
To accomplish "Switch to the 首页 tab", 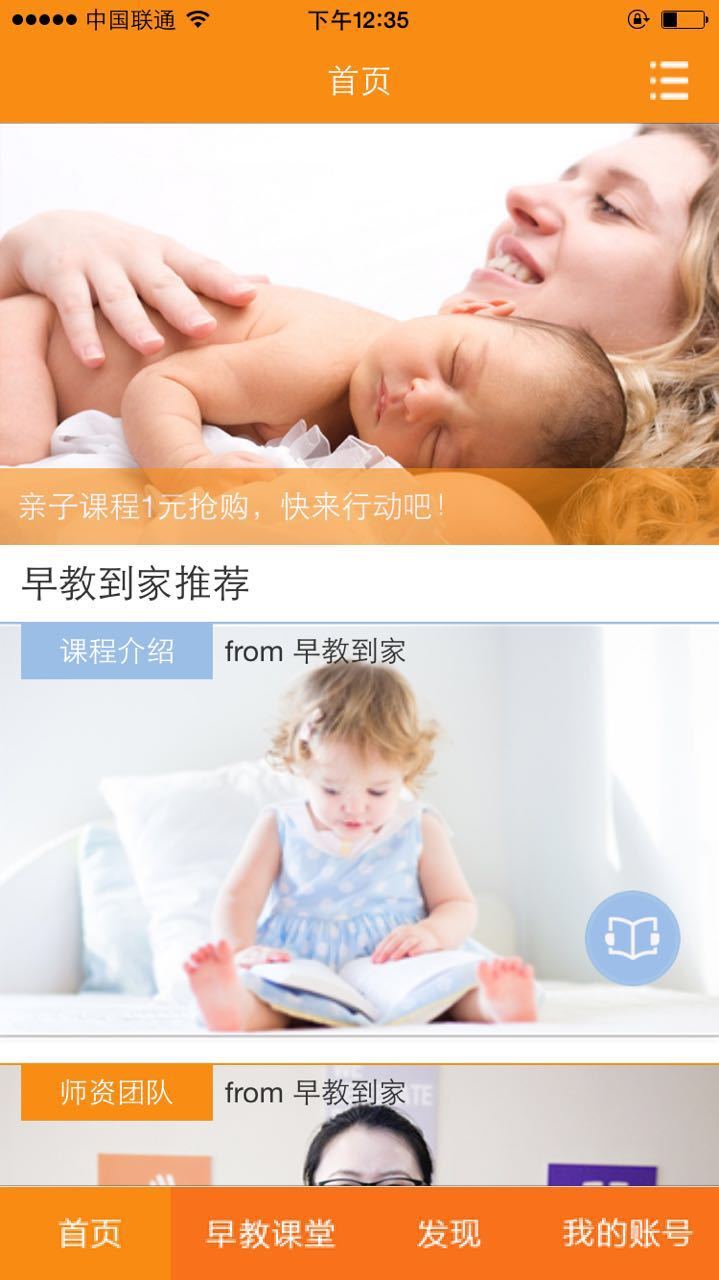I will pos(88,1233).
